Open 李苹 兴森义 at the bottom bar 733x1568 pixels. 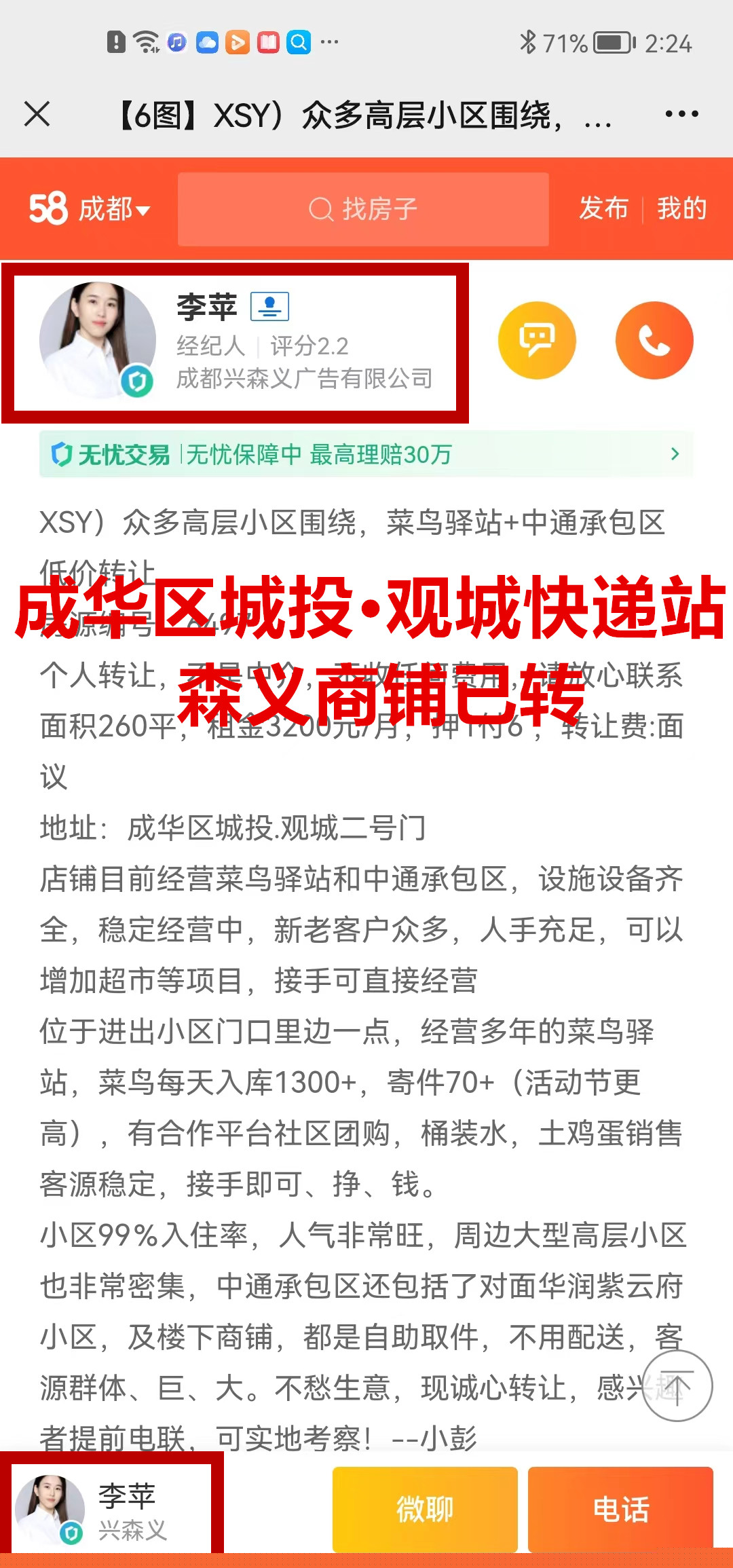[x=112, y=1510]
